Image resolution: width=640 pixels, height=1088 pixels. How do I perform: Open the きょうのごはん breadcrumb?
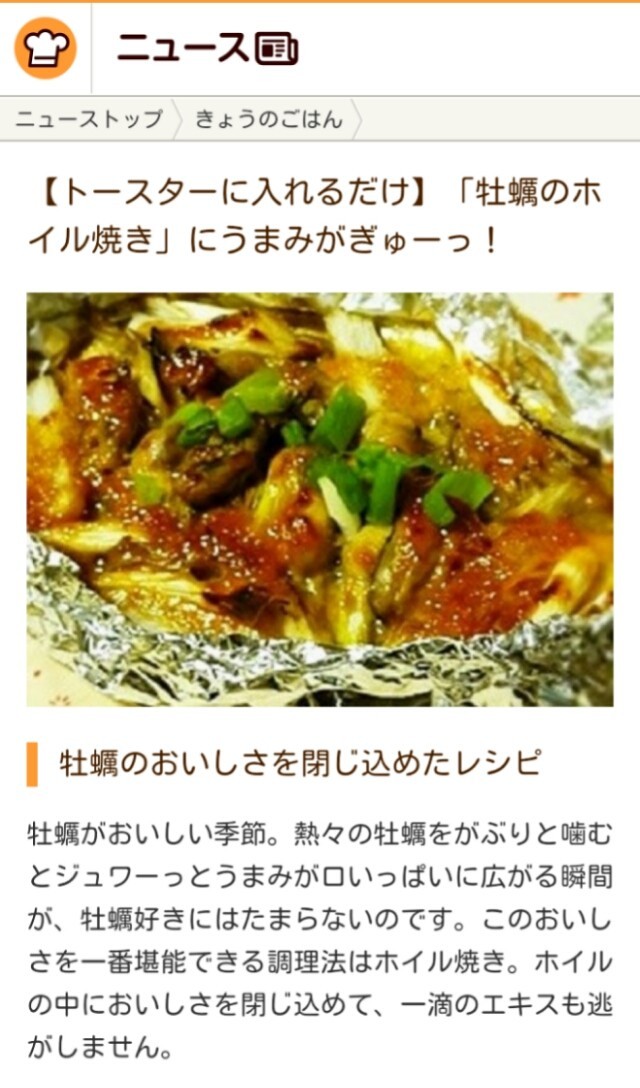click(268, 120)
